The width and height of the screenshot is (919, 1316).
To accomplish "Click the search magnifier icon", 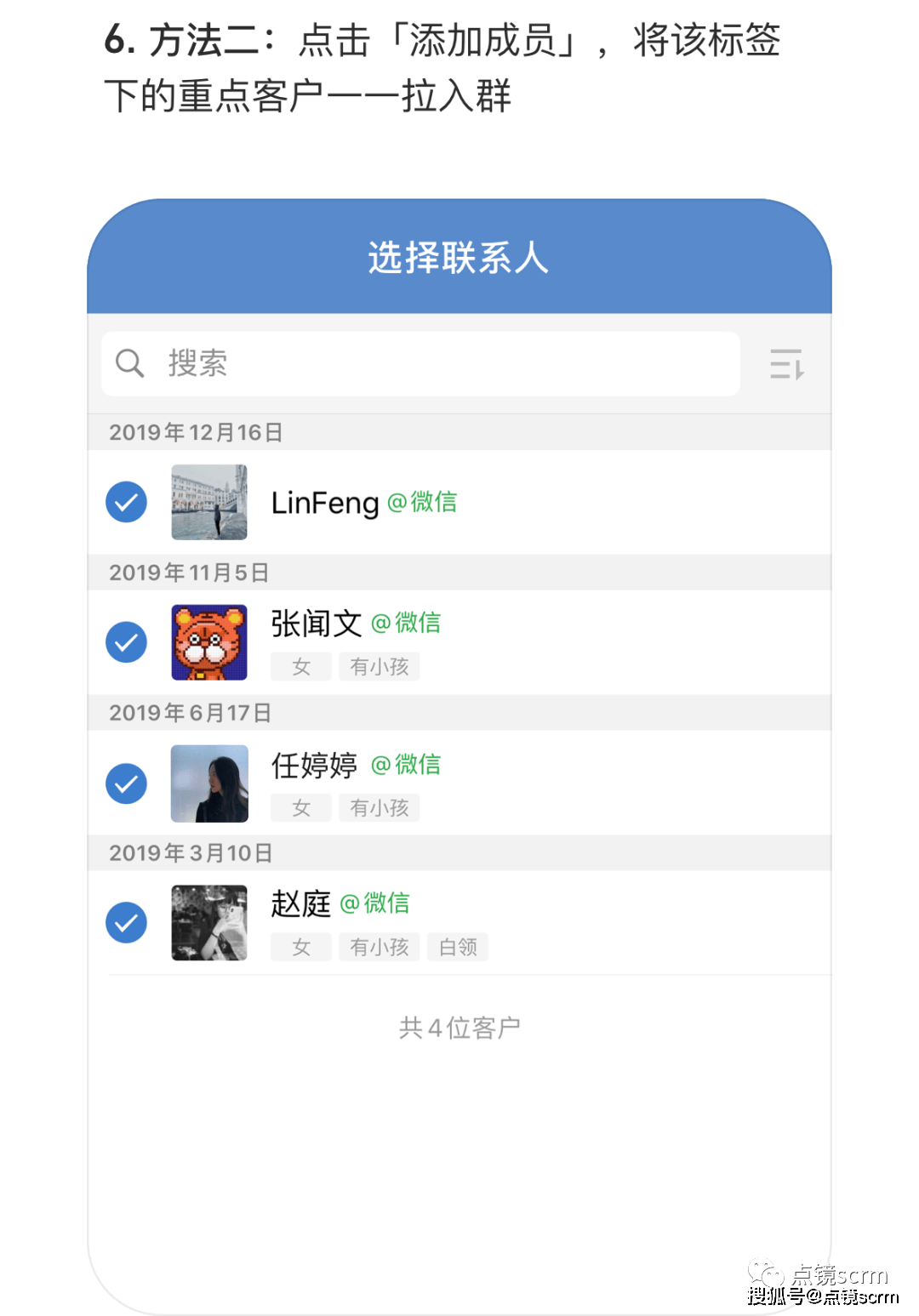I will tap(129, 363).
